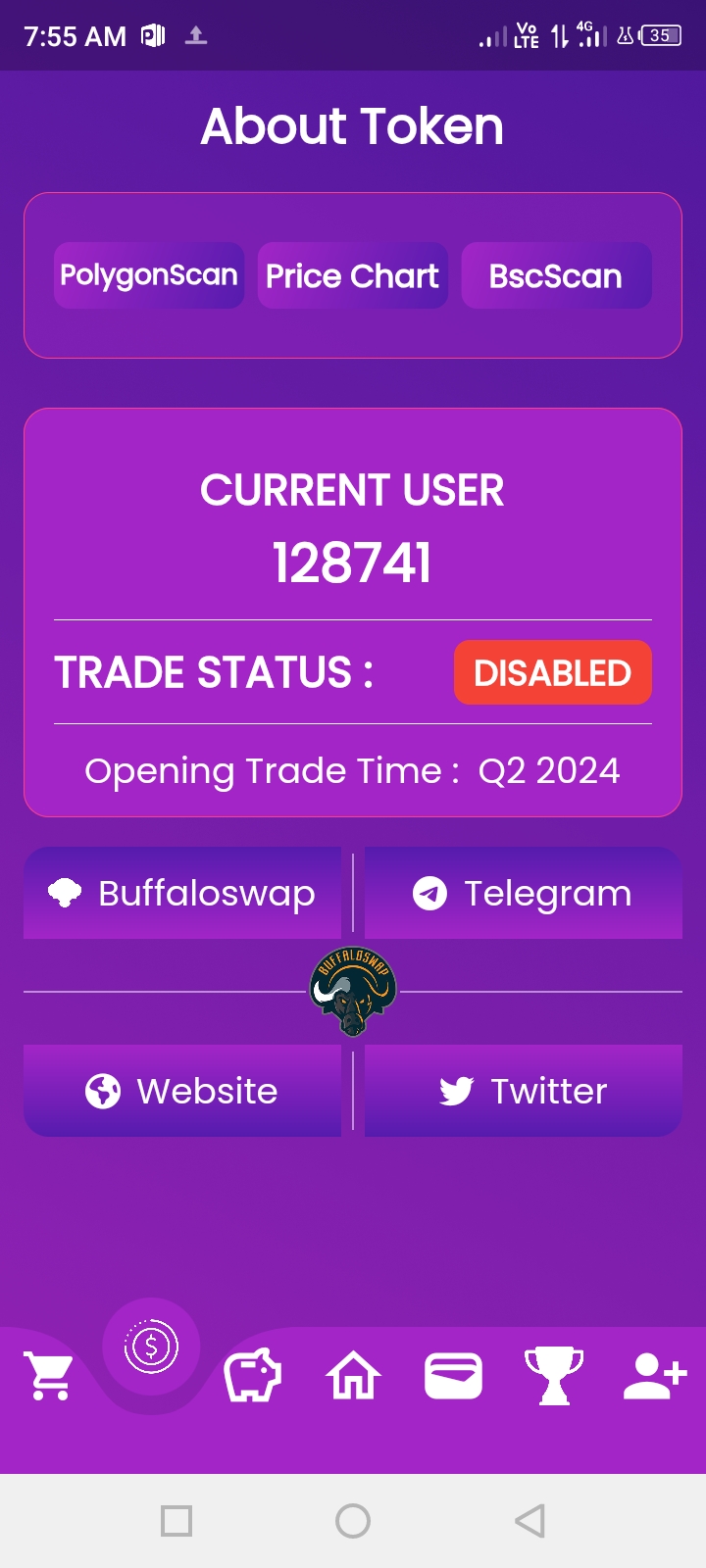Go back using system navigation
Viewport: 706px width, 1568px height.
(529, 1521)
